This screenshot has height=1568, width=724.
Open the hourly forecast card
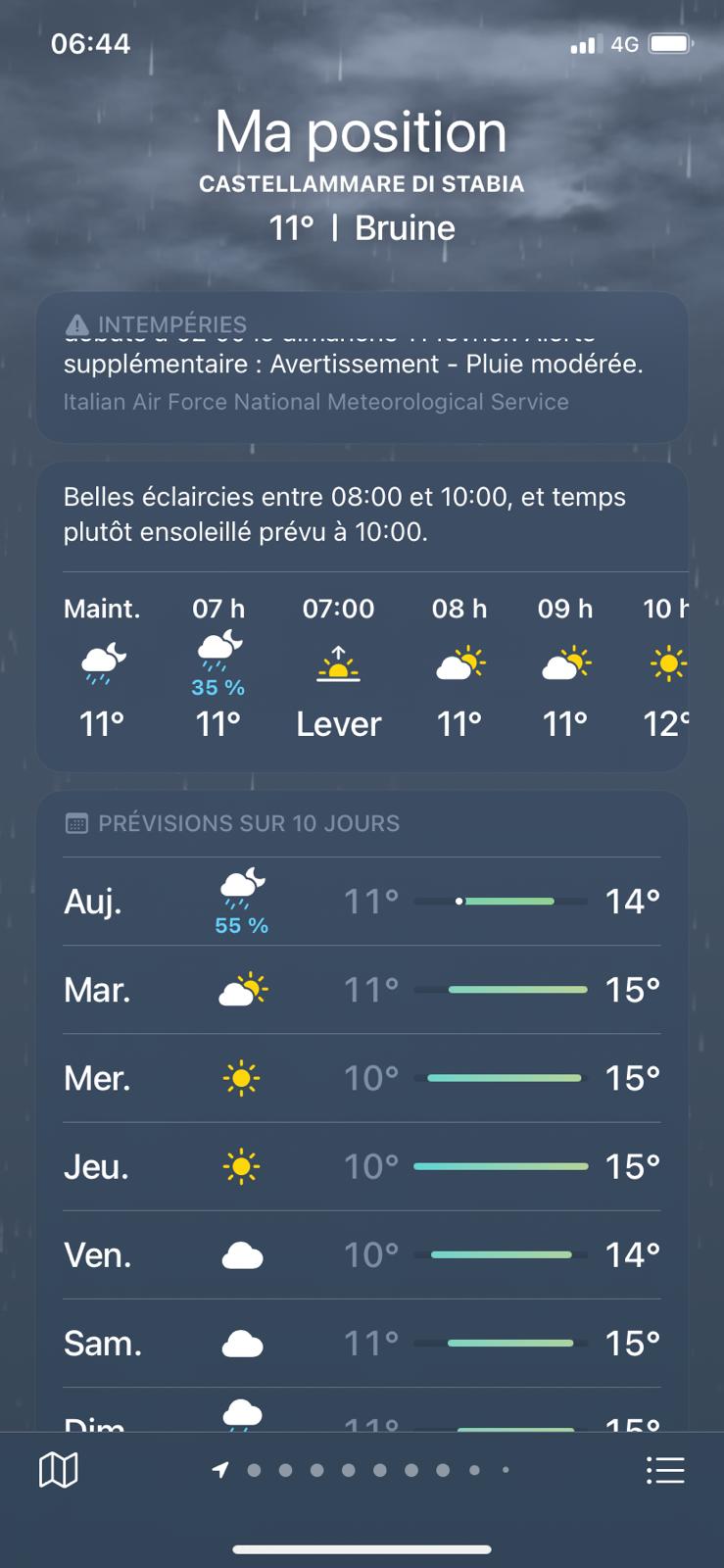[362, 617]
